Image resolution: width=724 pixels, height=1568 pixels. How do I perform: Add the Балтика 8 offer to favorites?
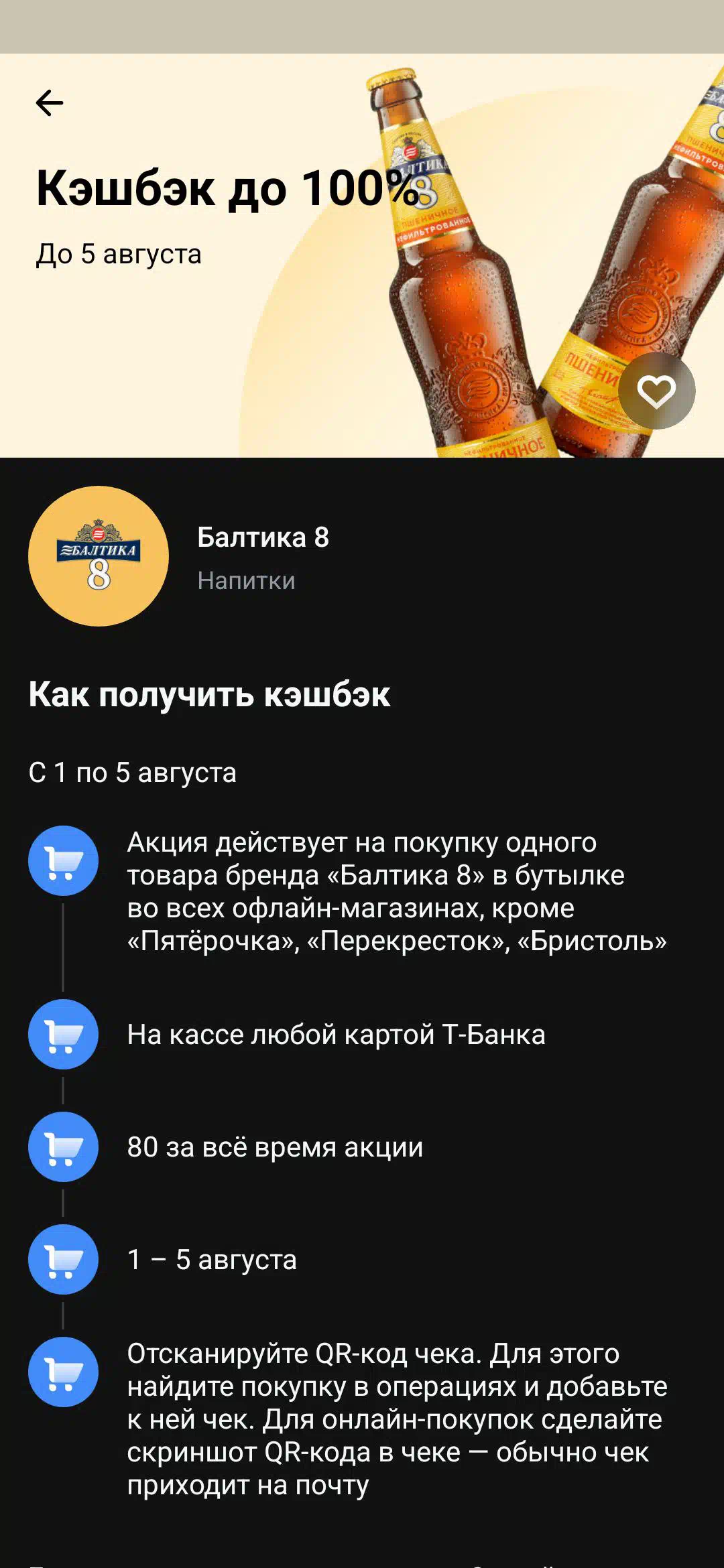(656, 391)
